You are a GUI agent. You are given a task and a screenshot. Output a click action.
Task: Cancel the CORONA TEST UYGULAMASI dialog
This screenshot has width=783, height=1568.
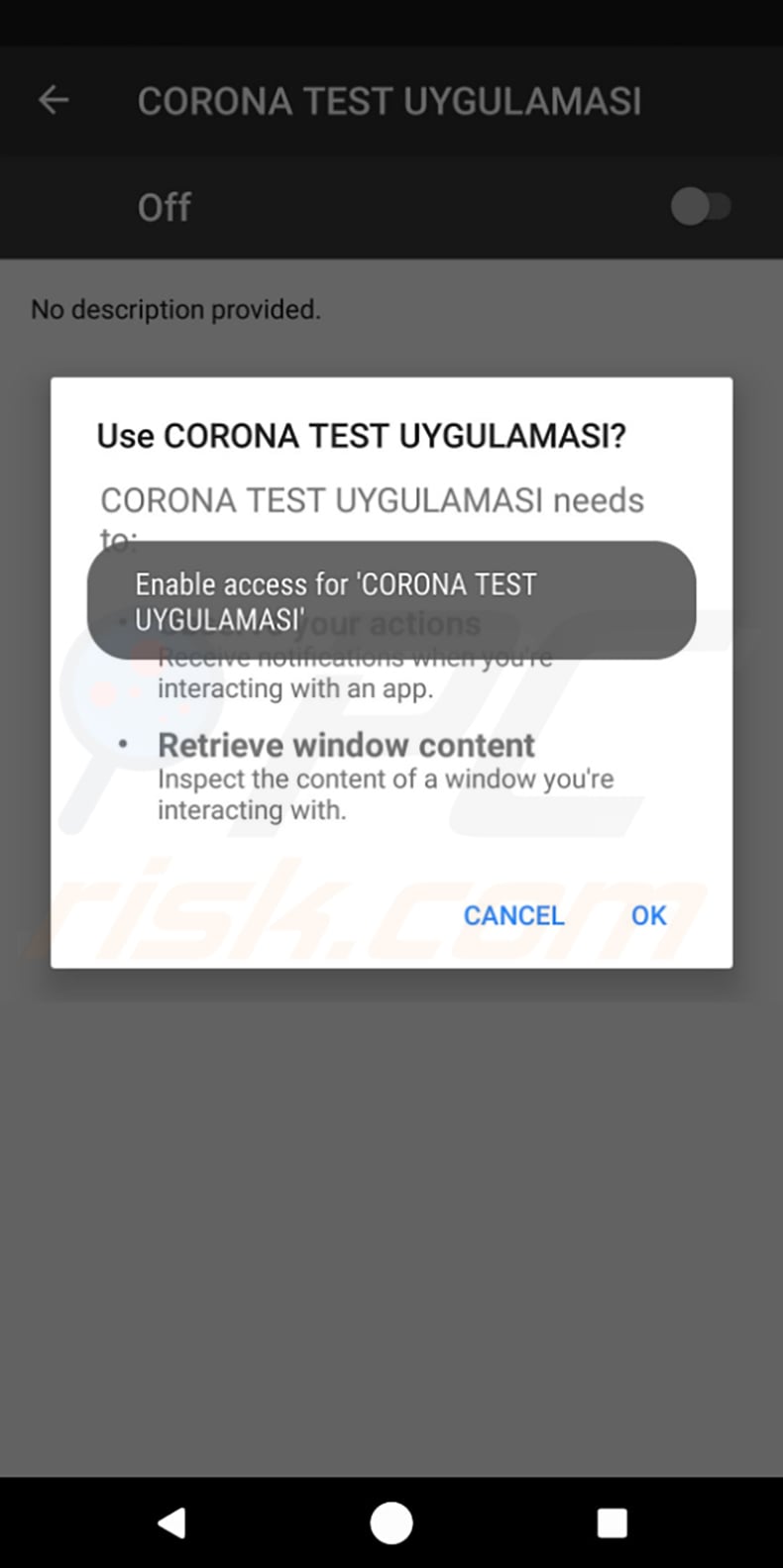513,915
